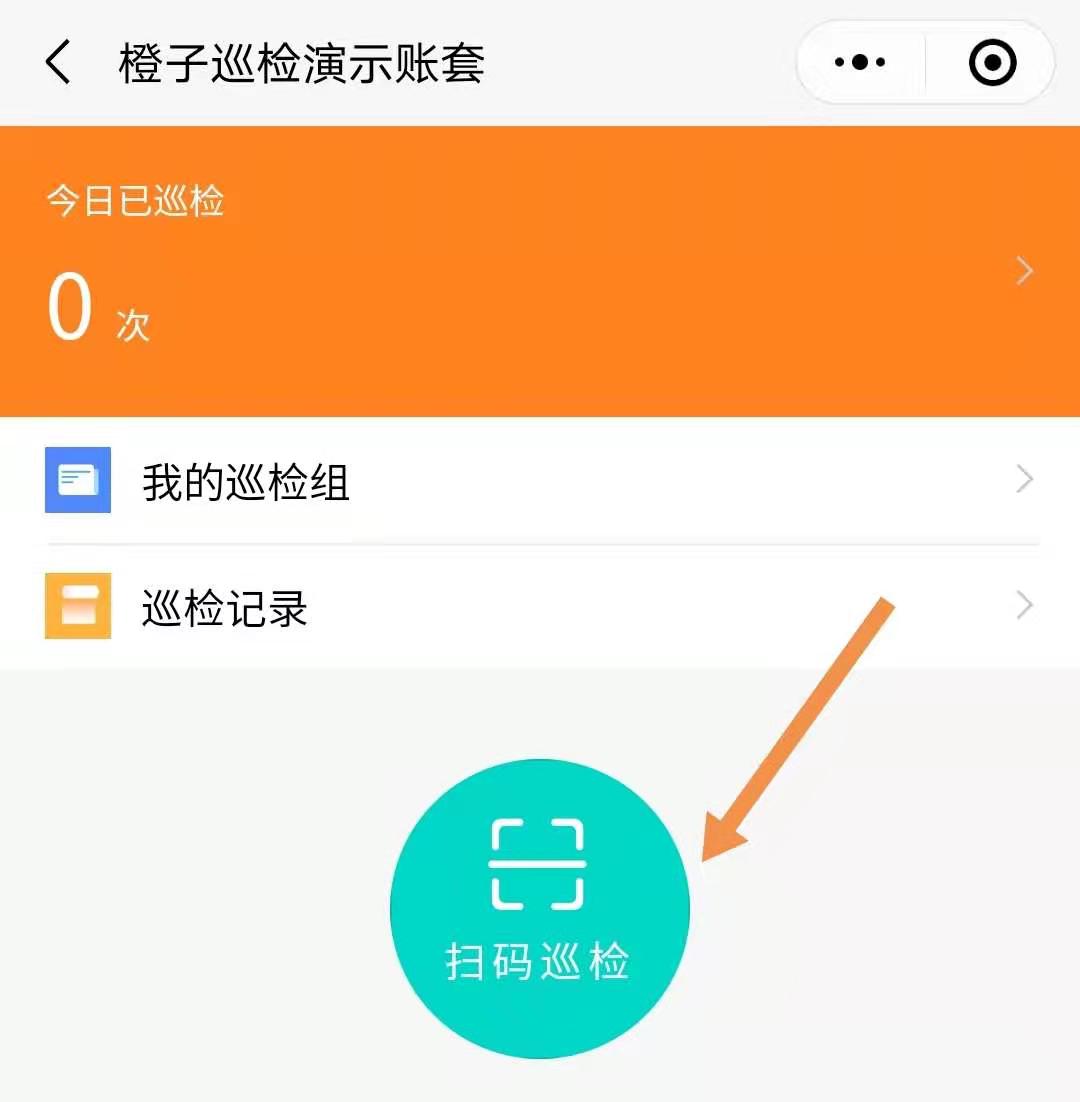Open 我的巡检组 row
Viewport: 1080px width, 1102px height.
[x=540, y=481]
